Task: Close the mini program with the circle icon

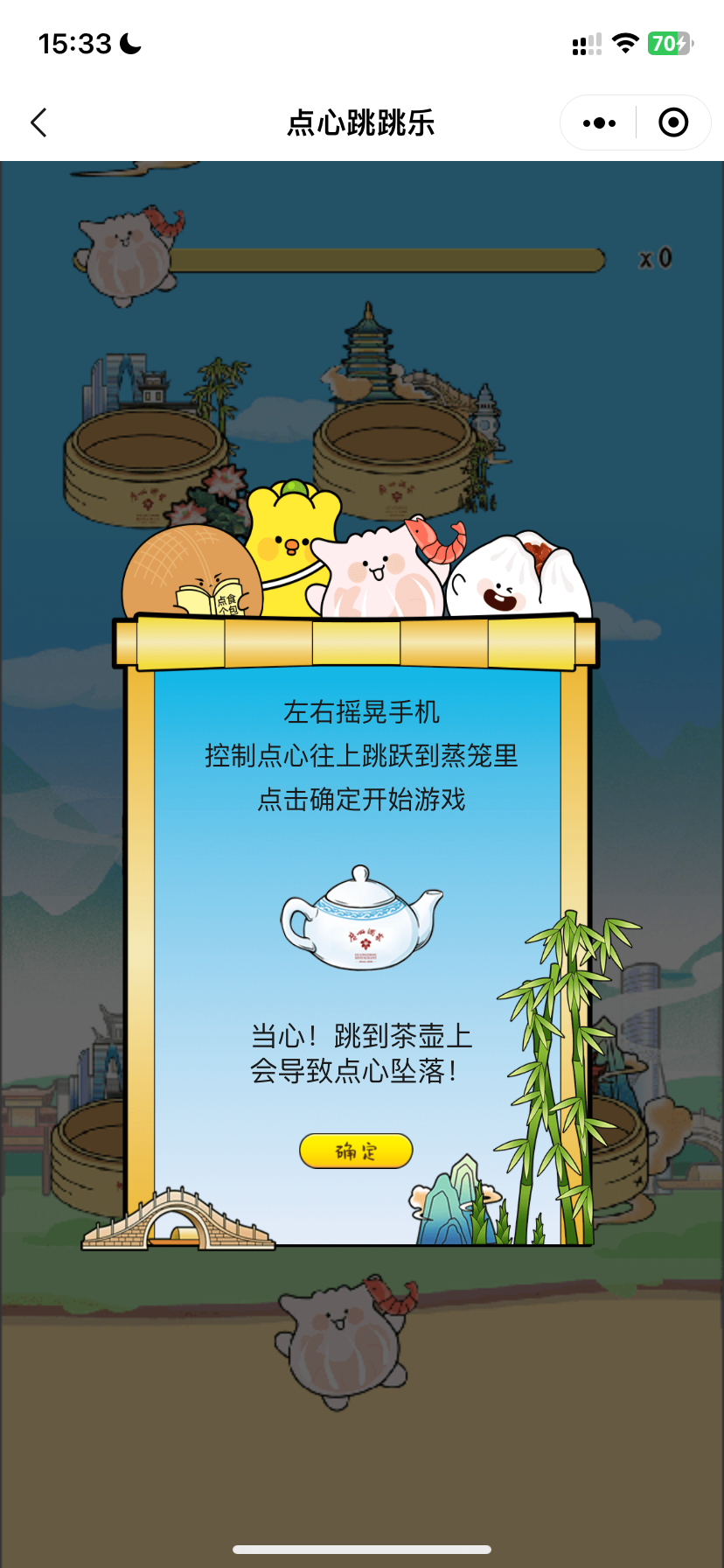Action: pos(672,122)
